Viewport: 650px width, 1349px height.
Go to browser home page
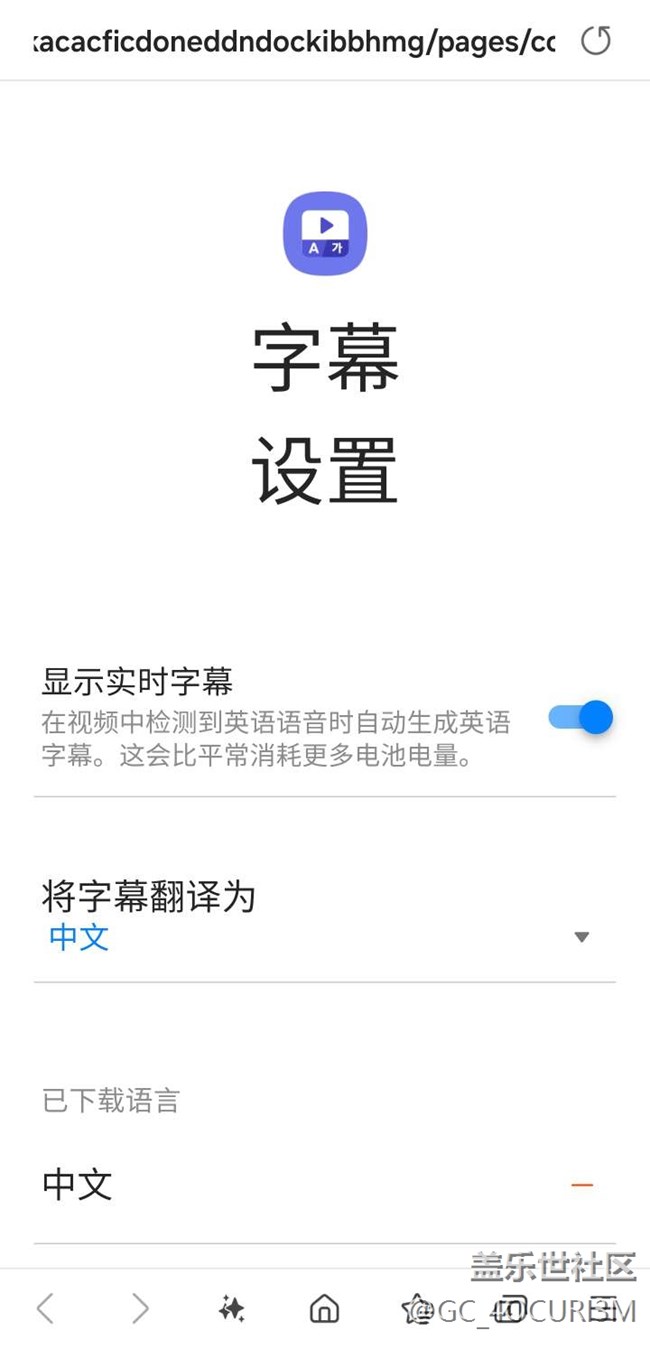[324, 1308]
